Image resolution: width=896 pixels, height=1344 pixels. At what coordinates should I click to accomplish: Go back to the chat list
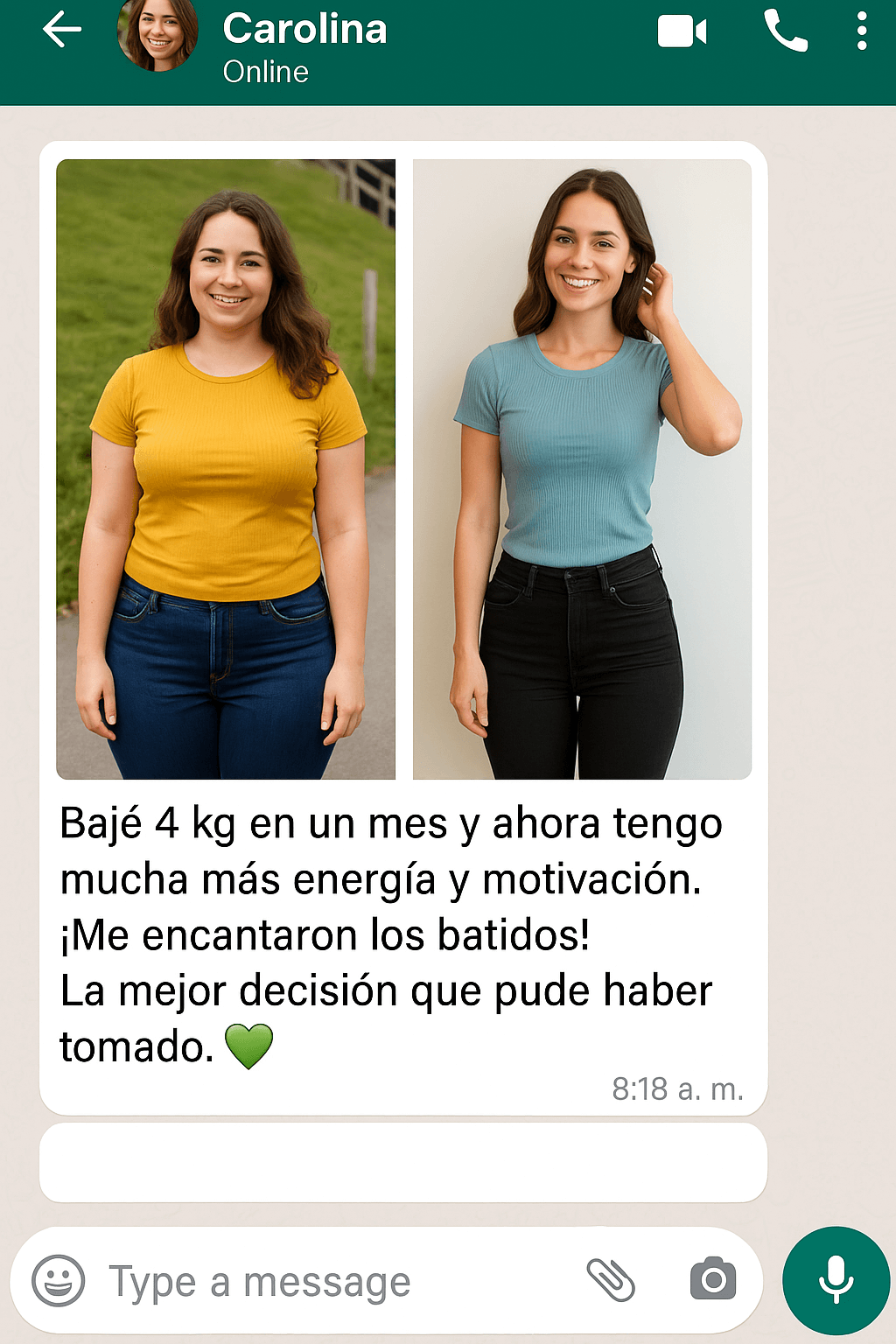tap(62, 31)
